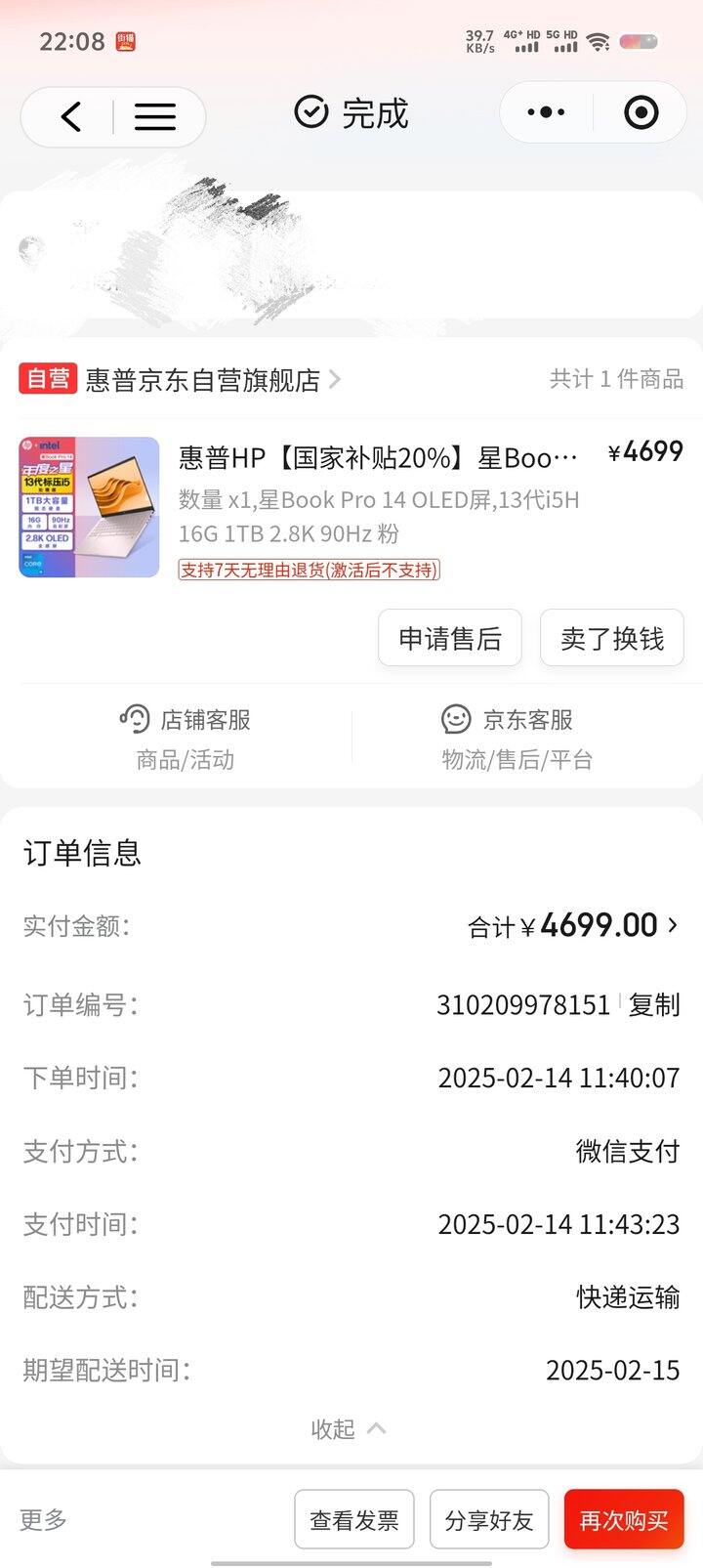
Task: Tap the checkmark icon next to 完成
Action: pos(309,112)
